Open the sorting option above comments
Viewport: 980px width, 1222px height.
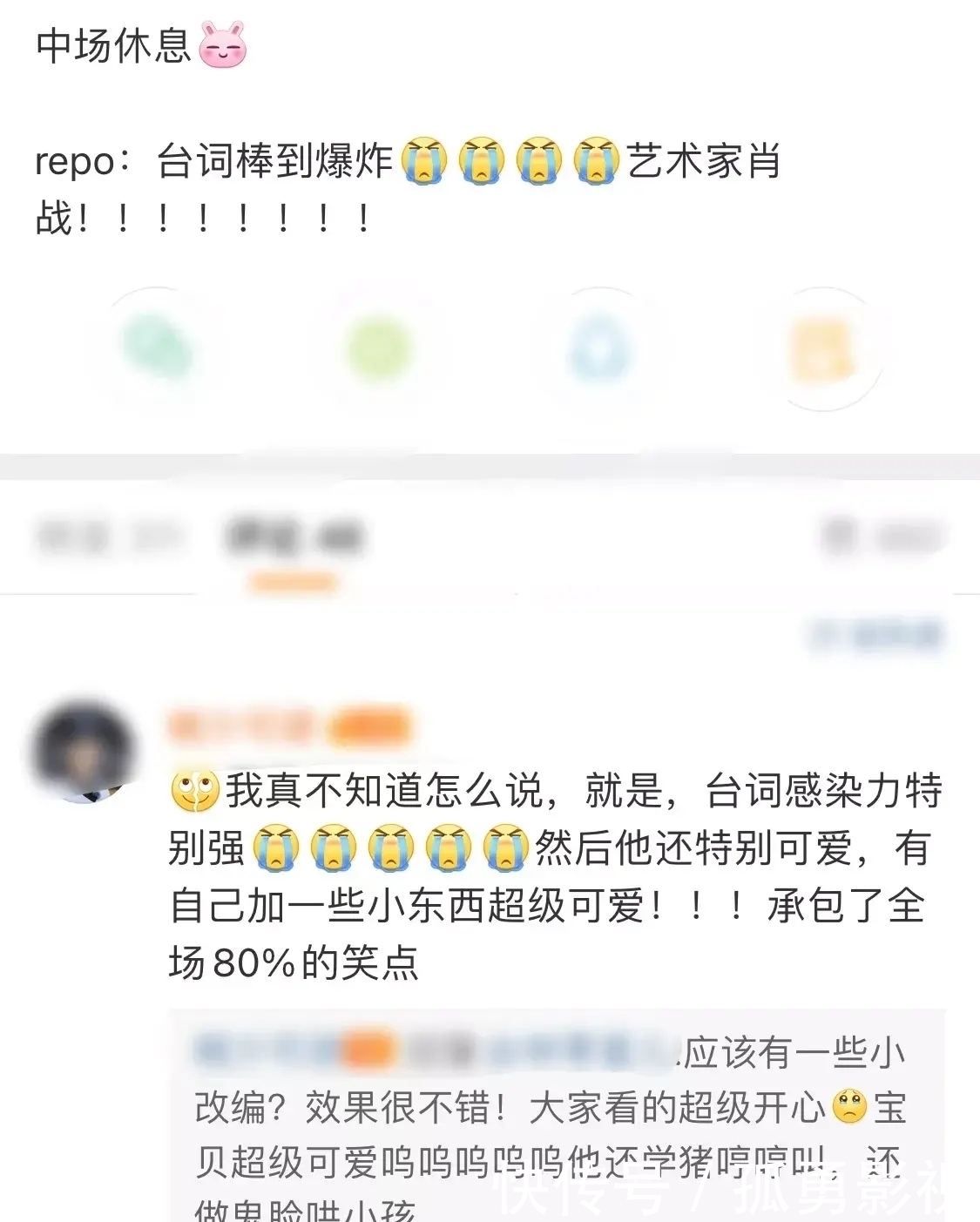coord(876,634)
